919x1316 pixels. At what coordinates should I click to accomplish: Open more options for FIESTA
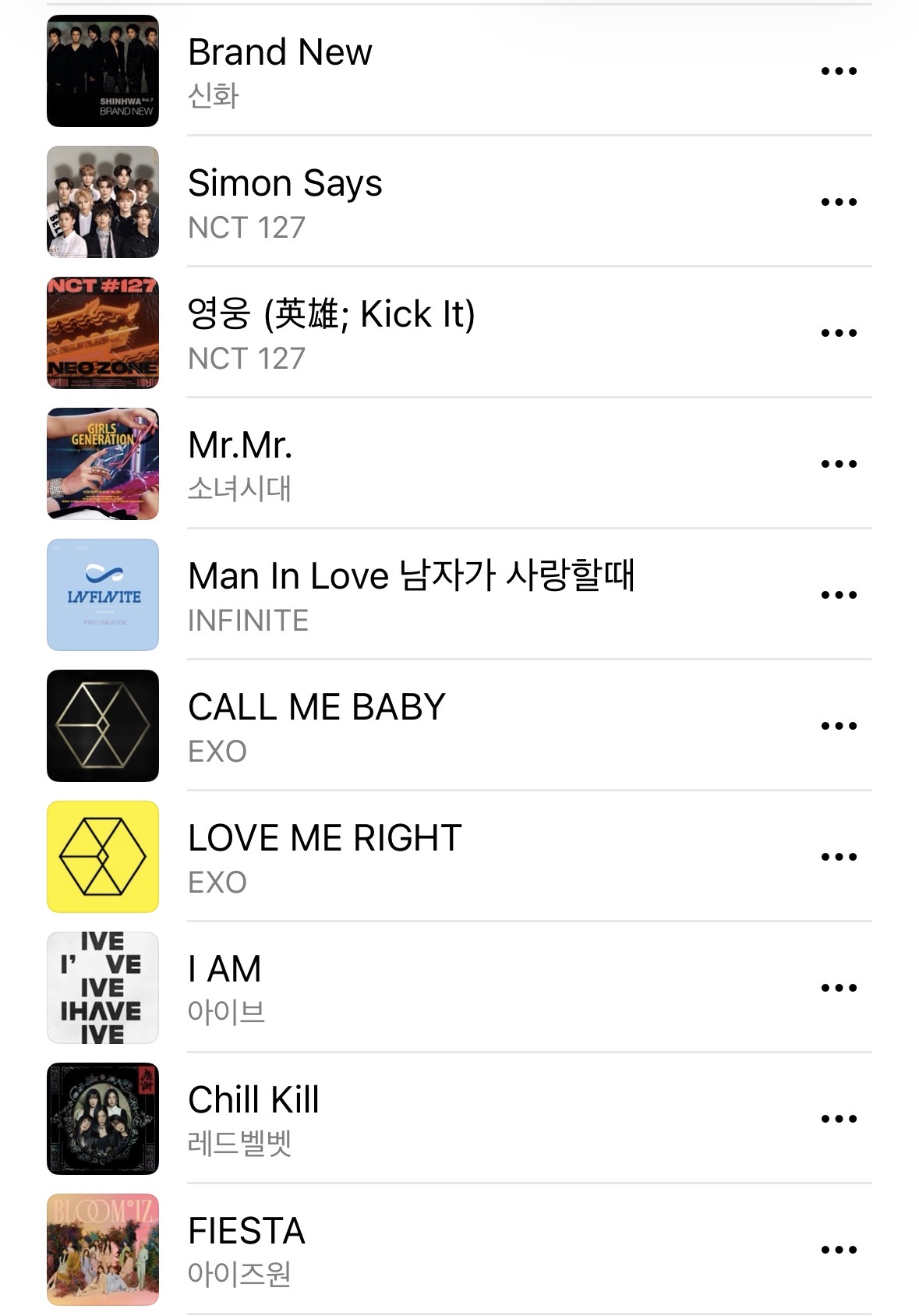click(x=839, y=1250)
